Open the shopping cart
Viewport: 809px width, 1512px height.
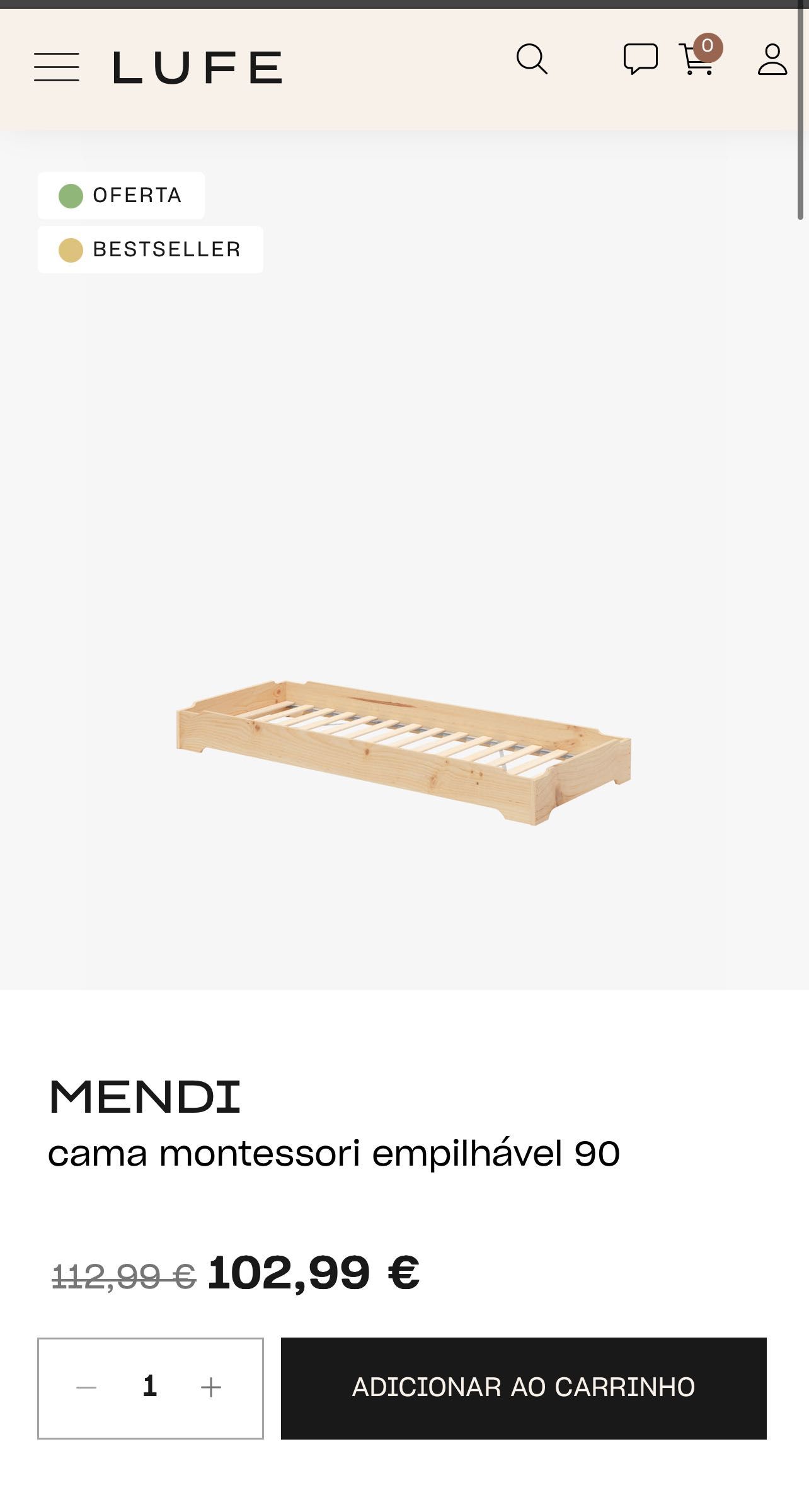[x=697, y=61]
